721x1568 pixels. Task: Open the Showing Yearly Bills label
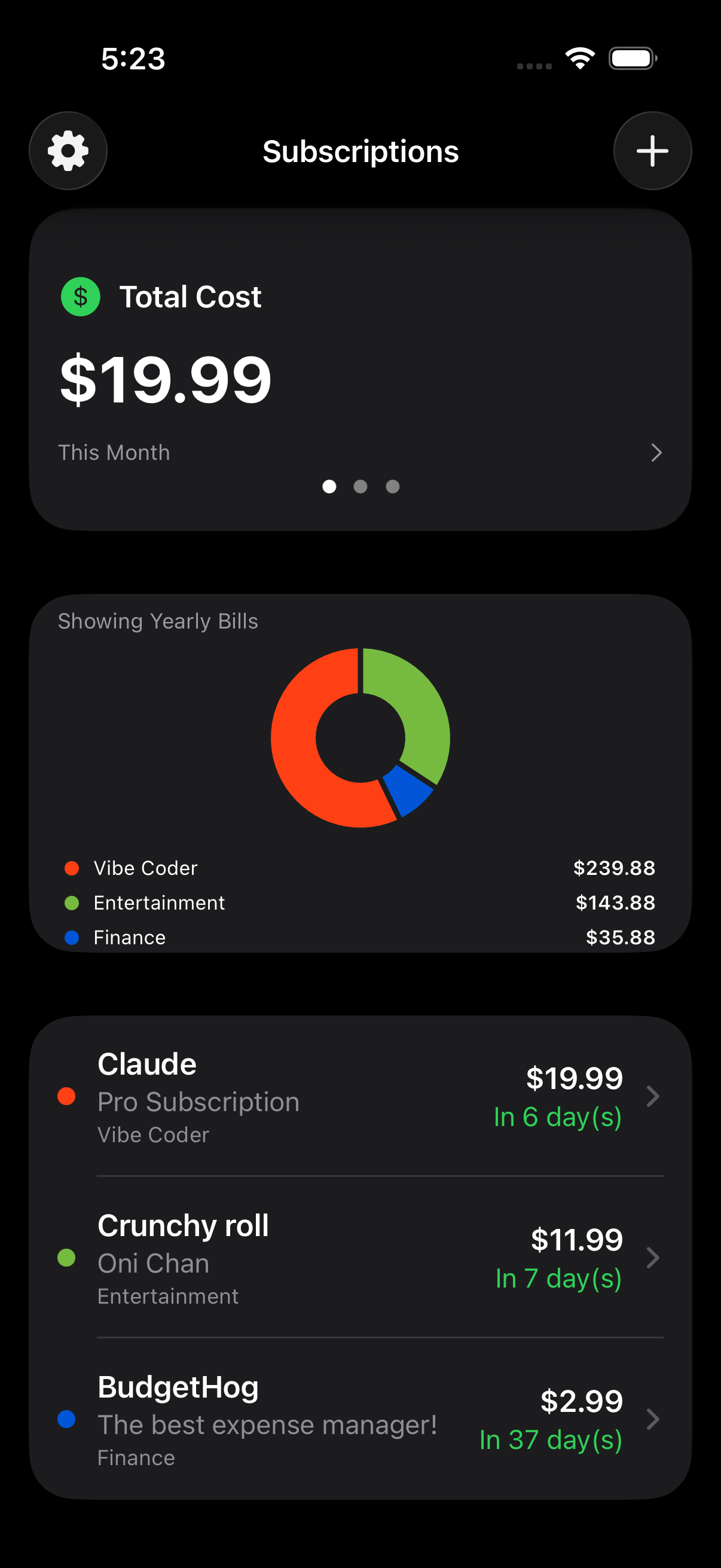[158, 621]
